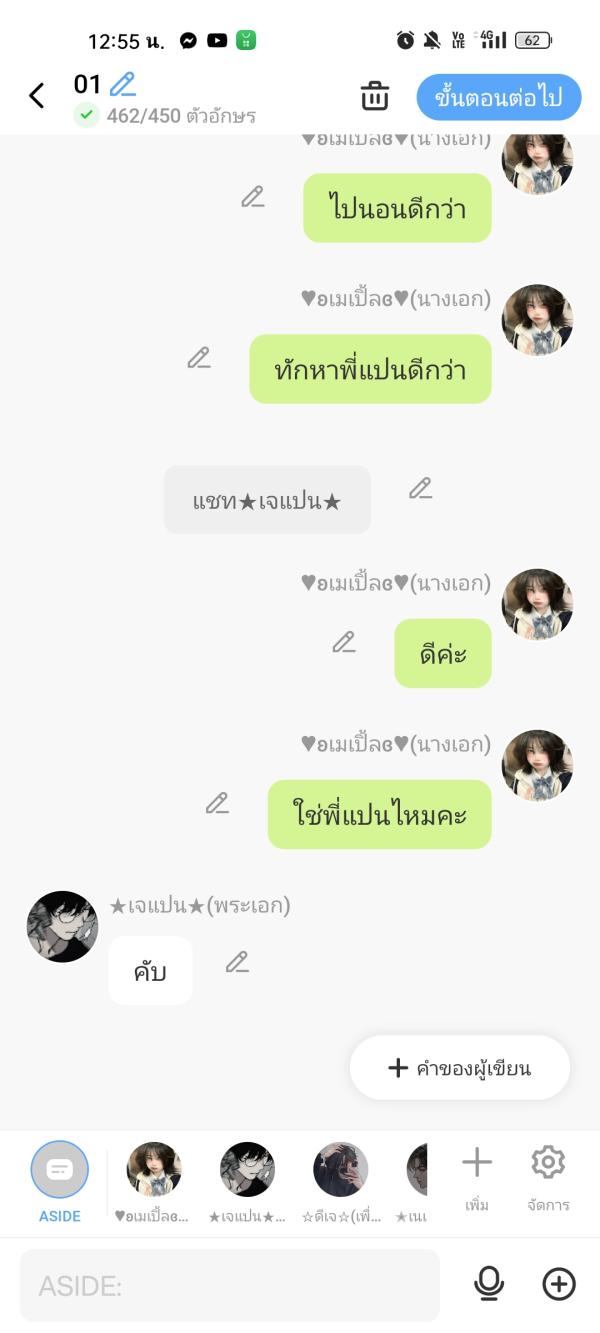Edit the aside text แชท★เจแปน★
This screenshot has width=600, height=1333.
(421, 488)
